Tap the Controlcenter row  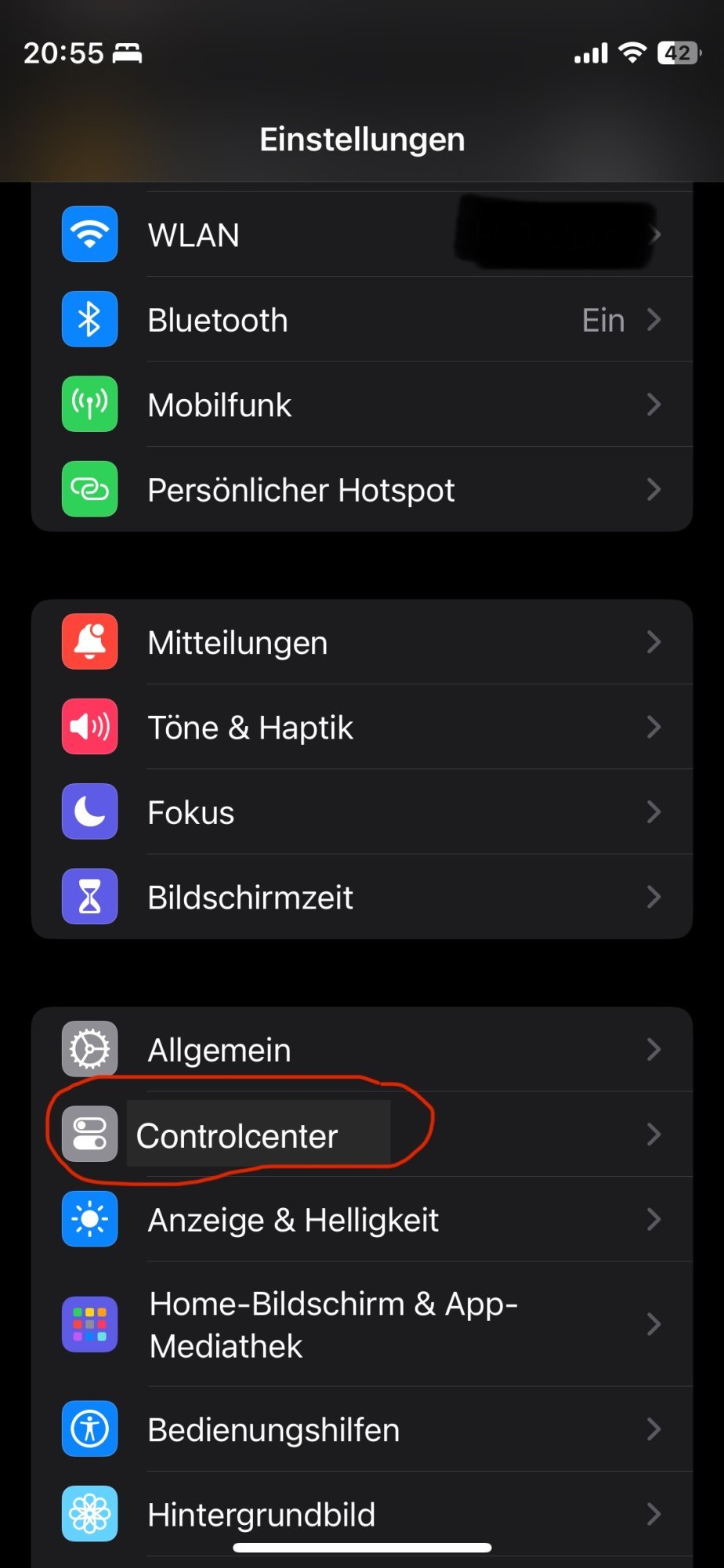coord(362,1134)
